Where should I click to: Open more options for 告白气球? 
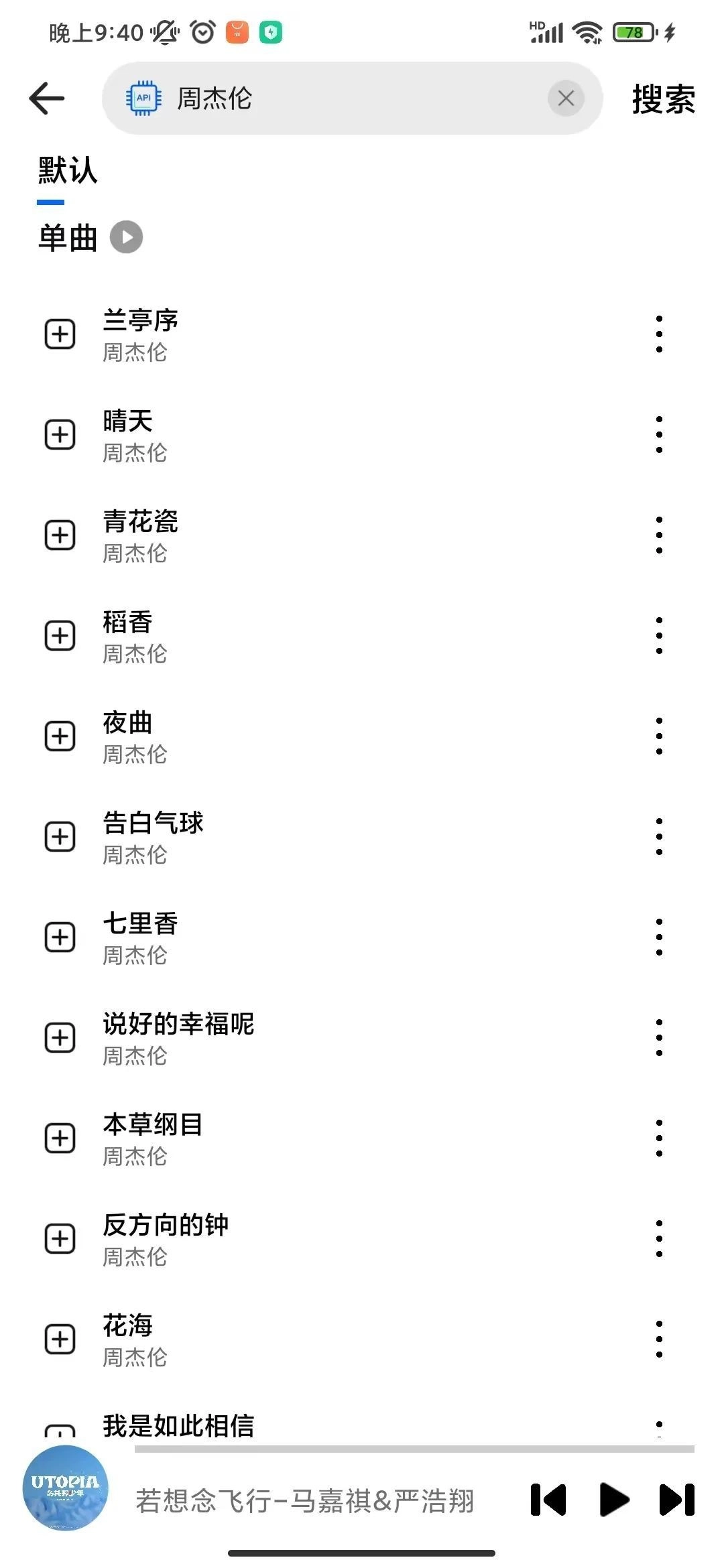click(659, 836)
